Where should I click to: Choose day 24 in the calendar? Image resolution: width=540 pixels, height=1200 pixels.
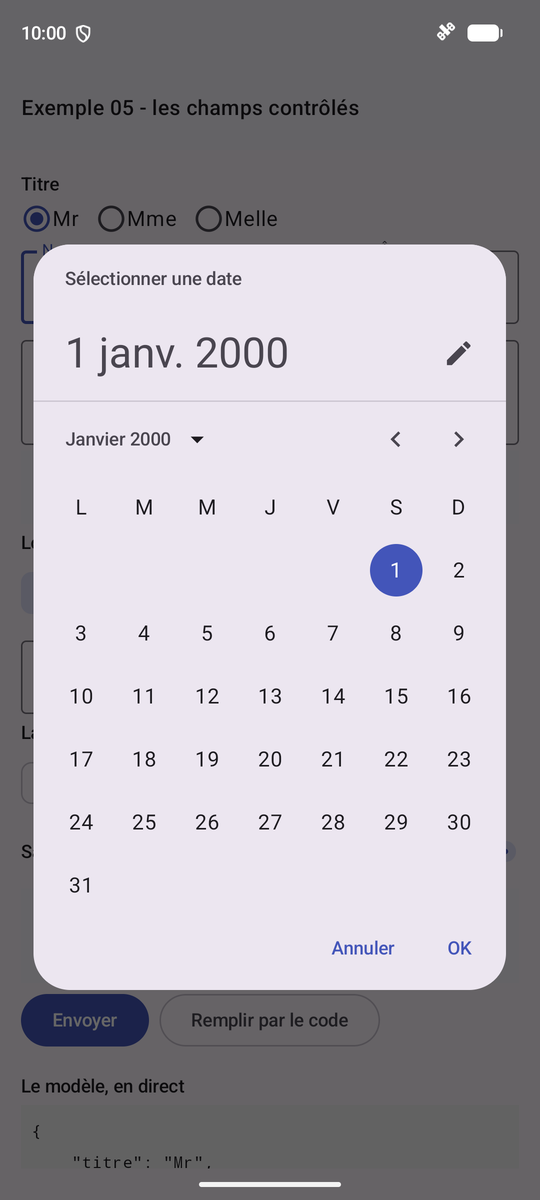click(81, 822)
